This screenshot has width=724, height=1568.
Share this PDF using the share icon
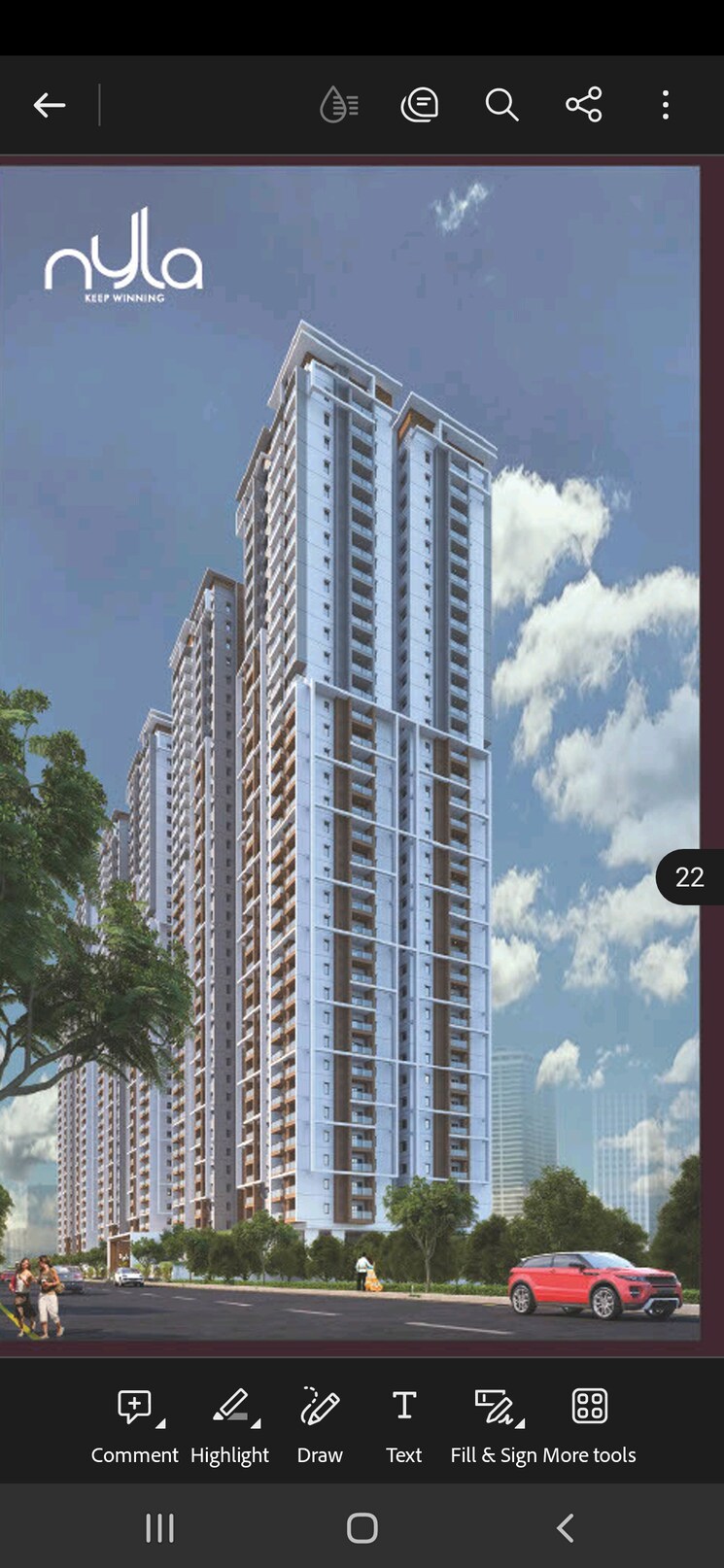pos(583,104)
